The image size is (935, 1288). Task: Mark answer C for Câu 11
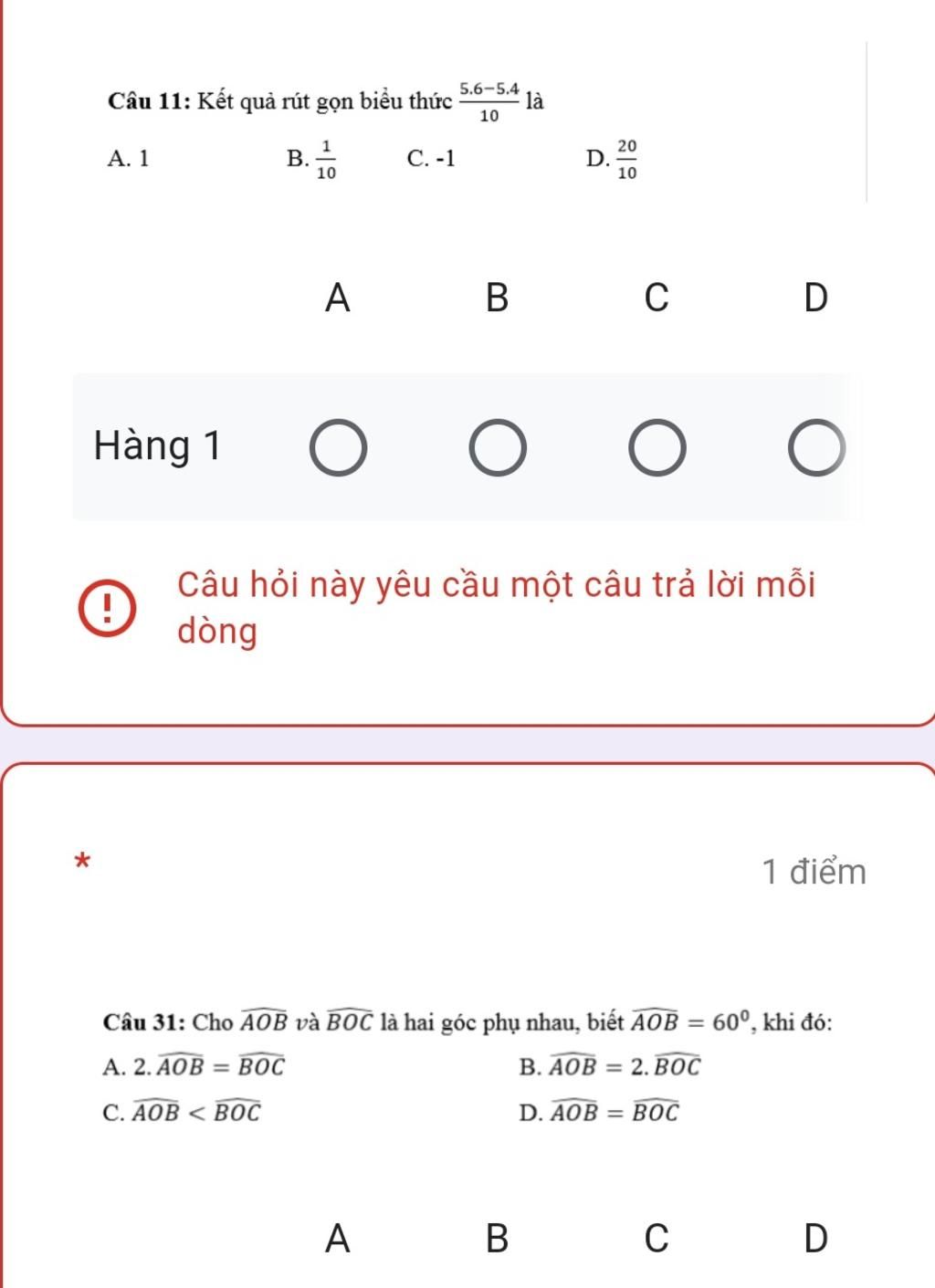(657, 448)
